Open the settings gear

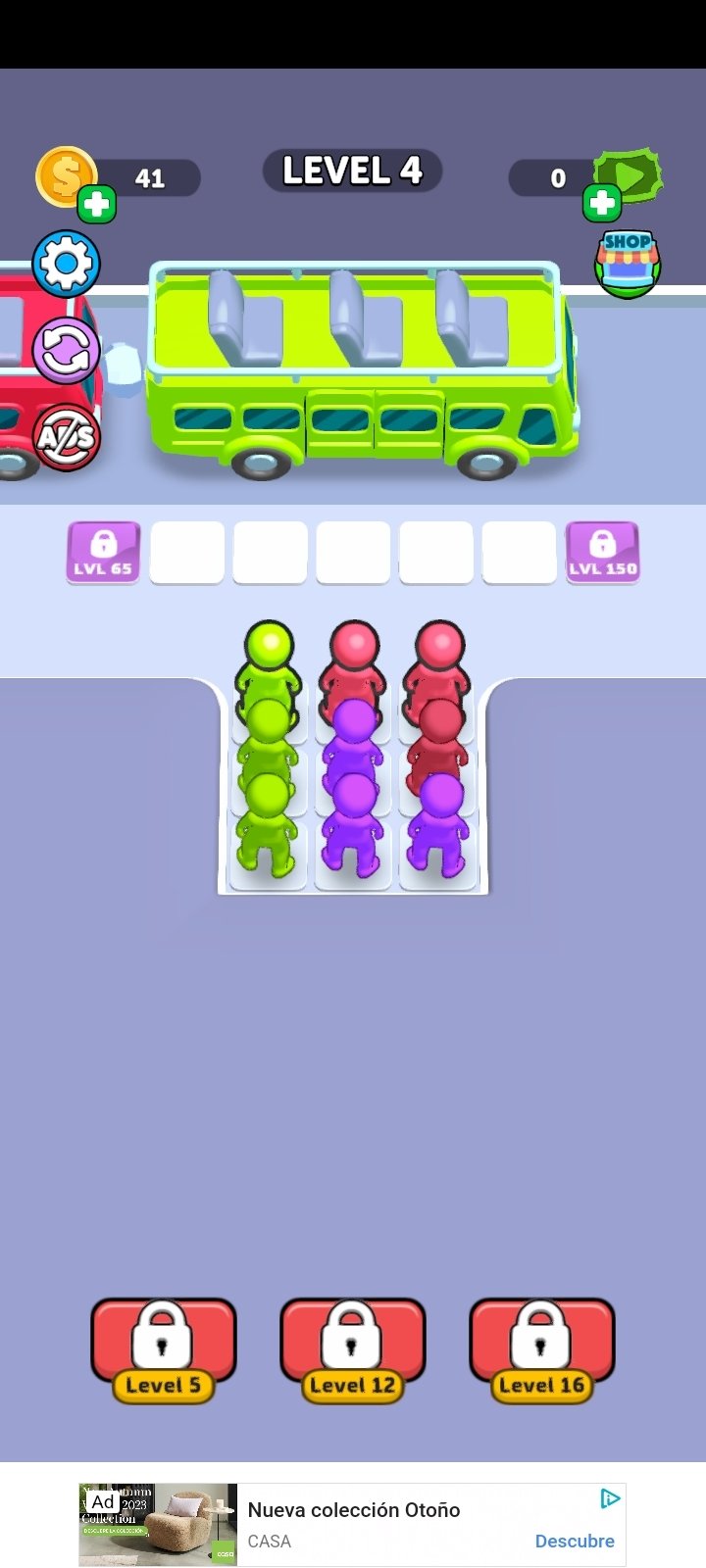click(66, 264)
